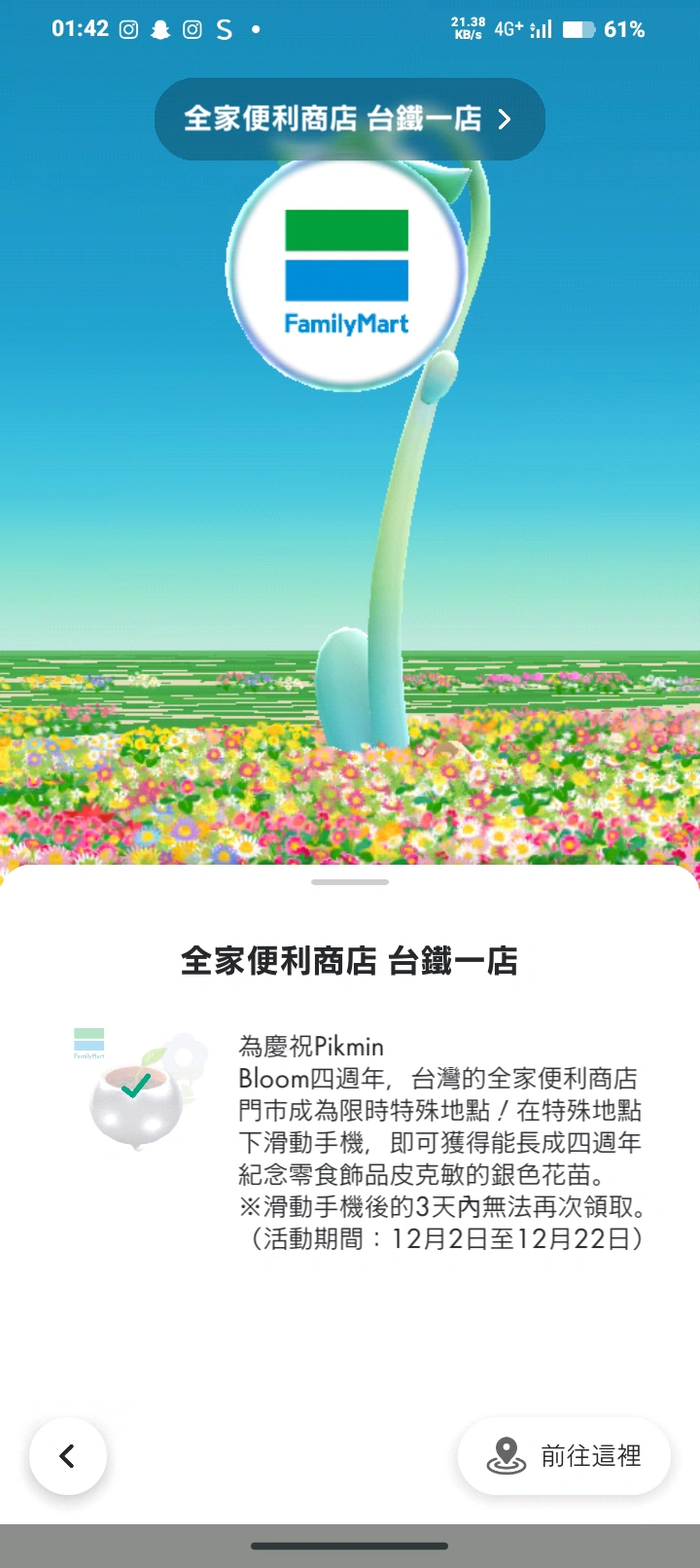Tap the bottom sheet drag handle
The height and width of the screenshot is (1568, 700).
pos(350,882)
